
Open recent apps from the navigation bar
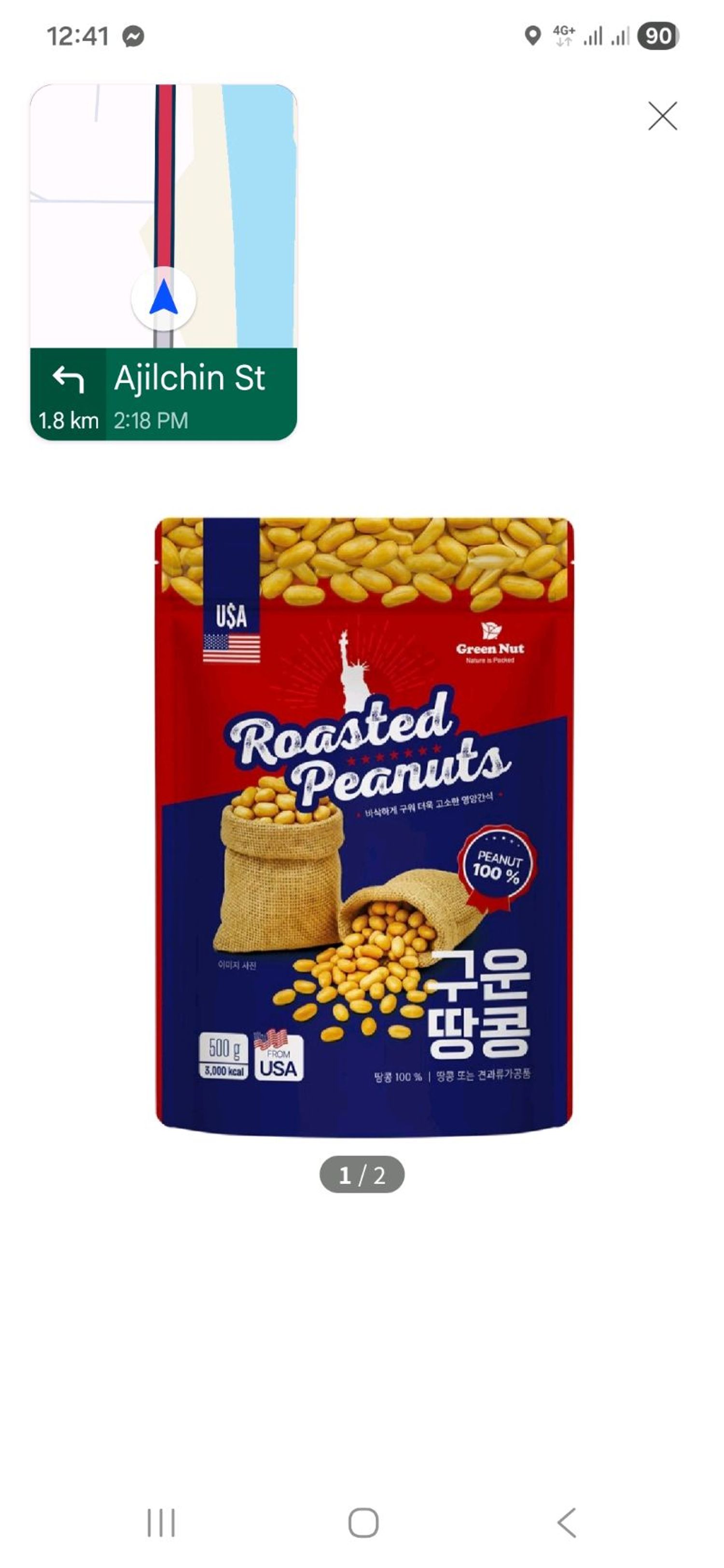(161, 1522)
